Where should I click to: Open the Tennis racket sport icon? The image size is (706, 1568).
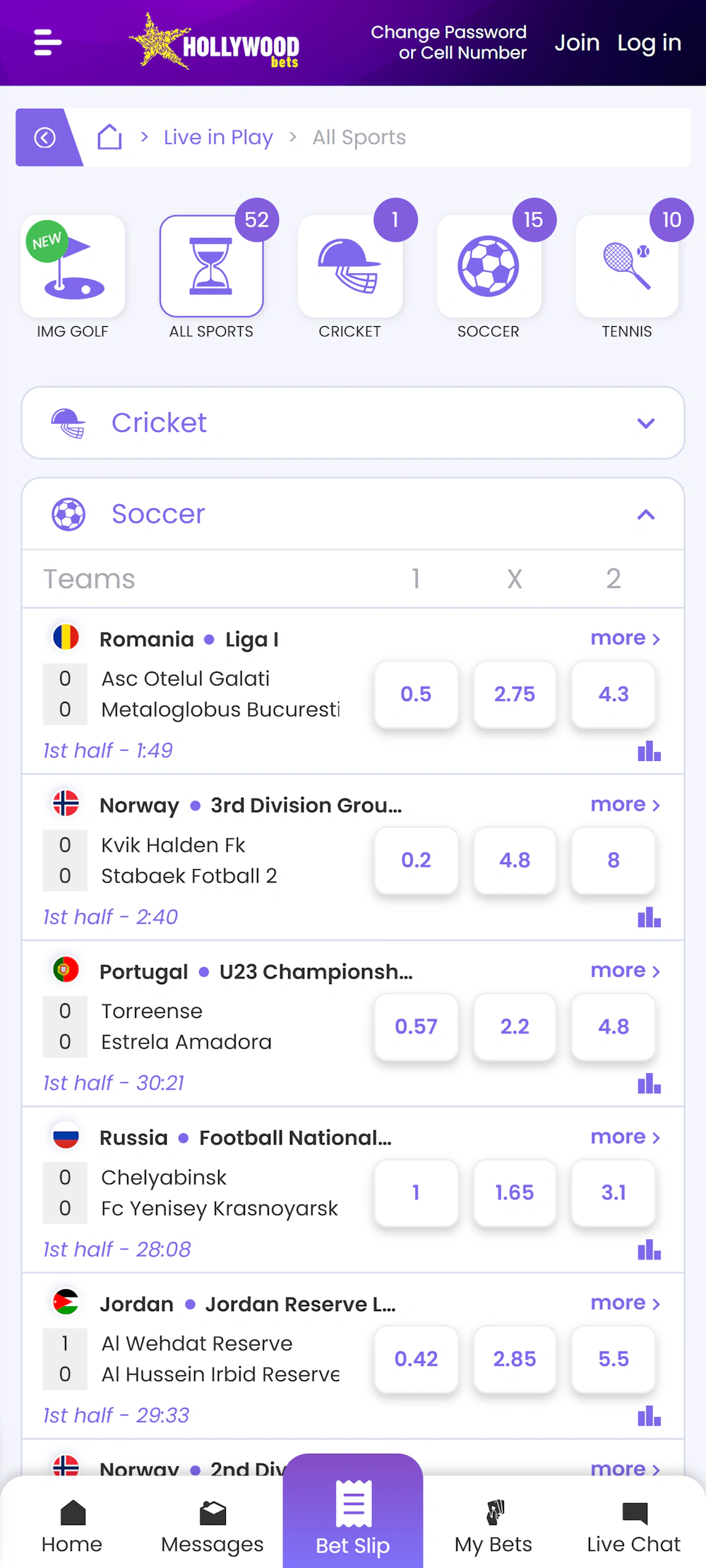tap(627, 266)
